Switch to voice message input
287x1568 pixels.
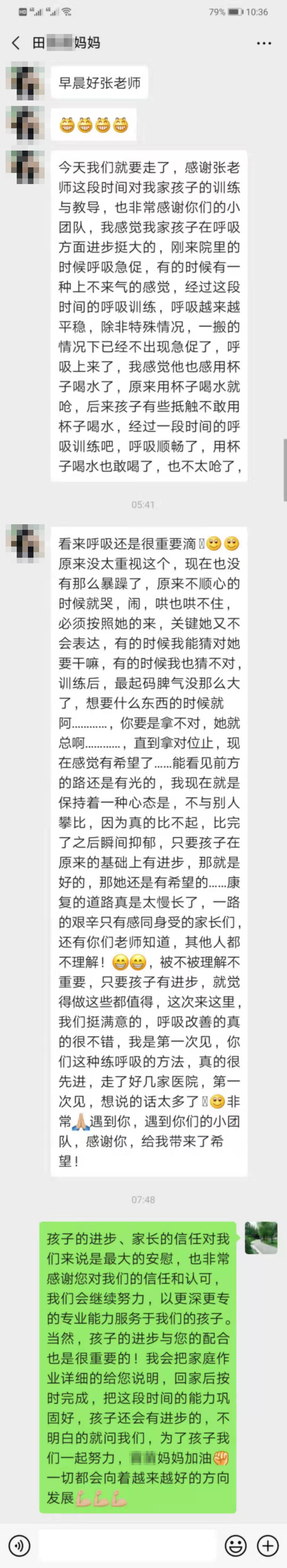click(19, 1546)
